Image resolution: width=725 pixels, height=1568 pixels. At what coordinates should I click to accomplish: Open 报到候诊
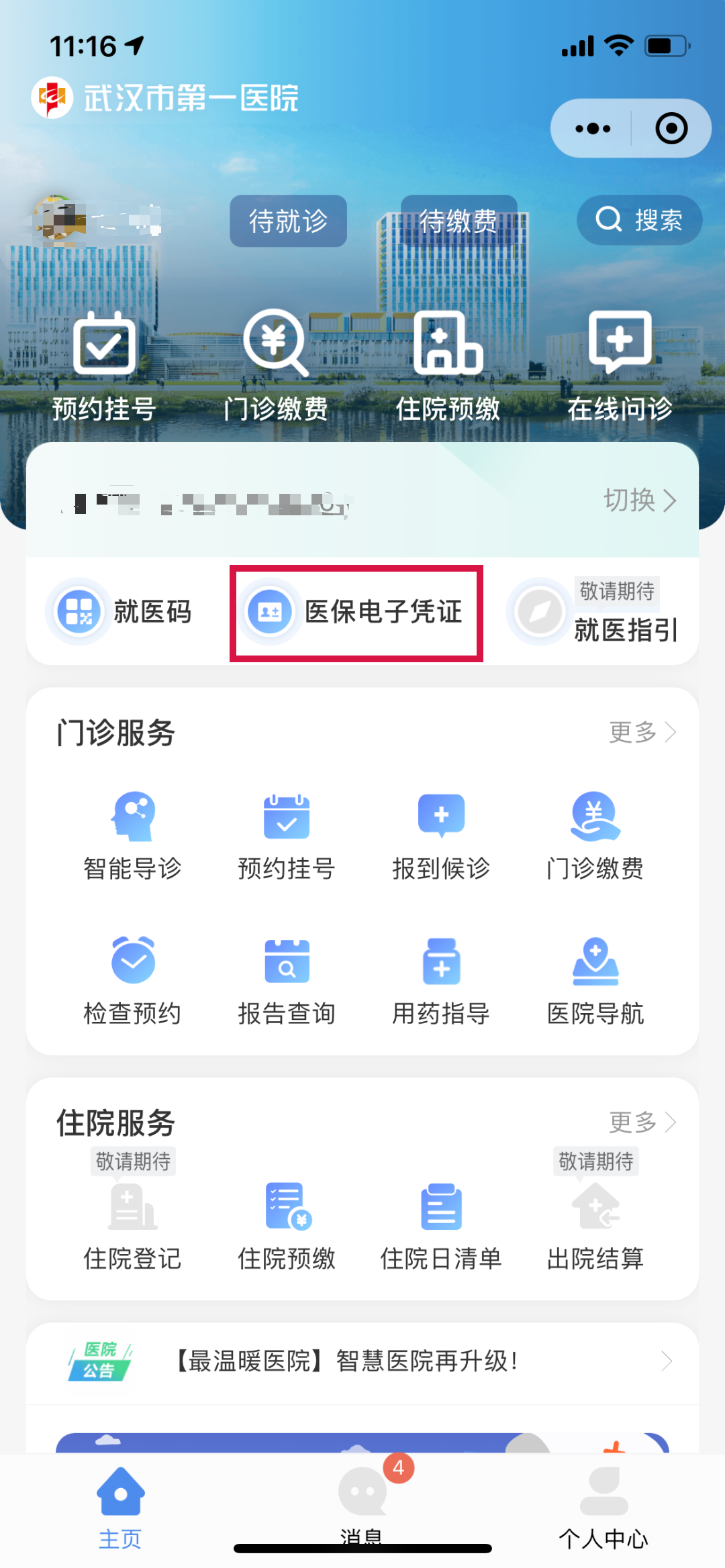pos(441,836)
